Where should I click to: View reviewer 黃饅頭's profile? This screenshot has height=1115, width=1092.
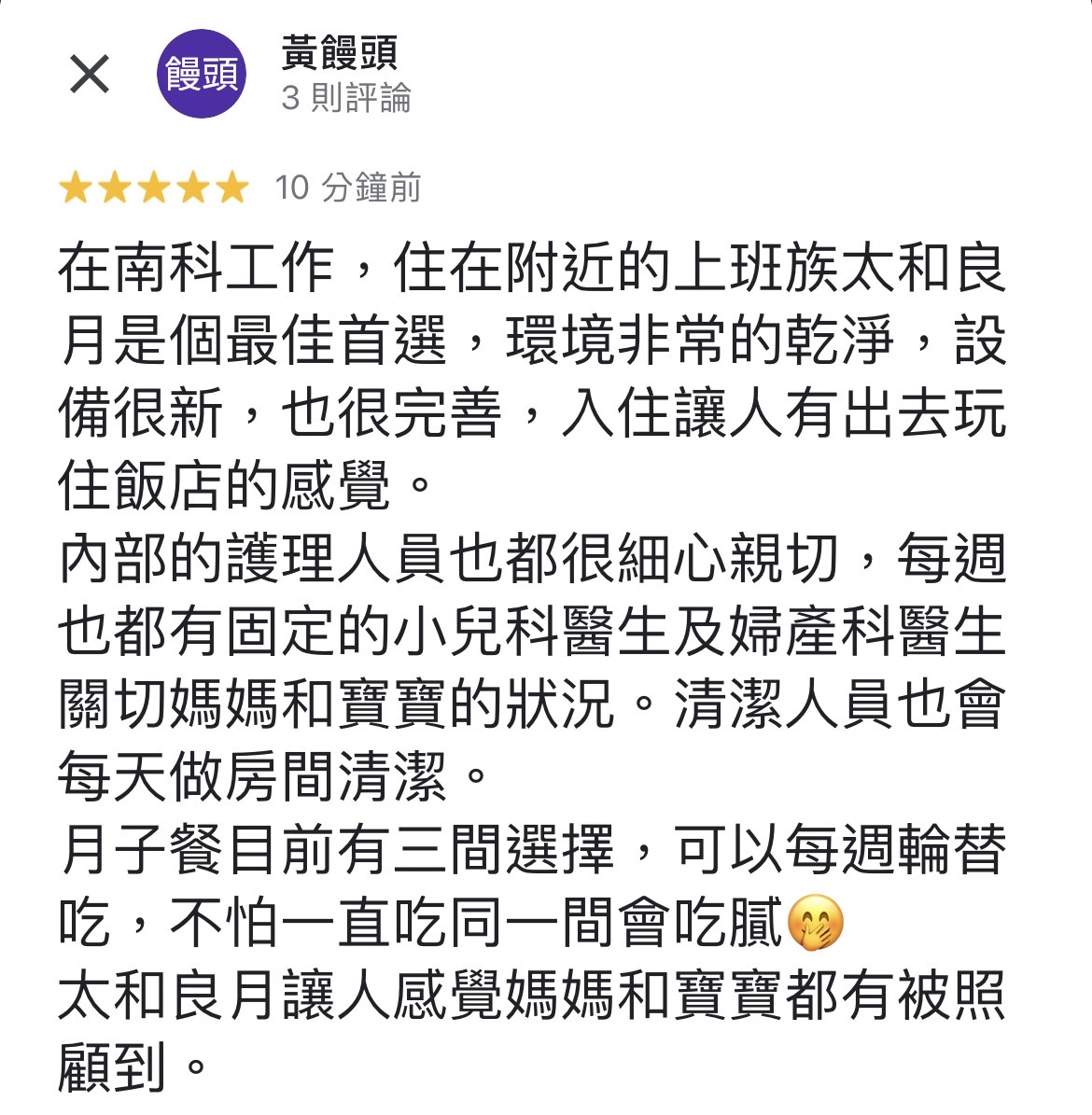[339, 53]
